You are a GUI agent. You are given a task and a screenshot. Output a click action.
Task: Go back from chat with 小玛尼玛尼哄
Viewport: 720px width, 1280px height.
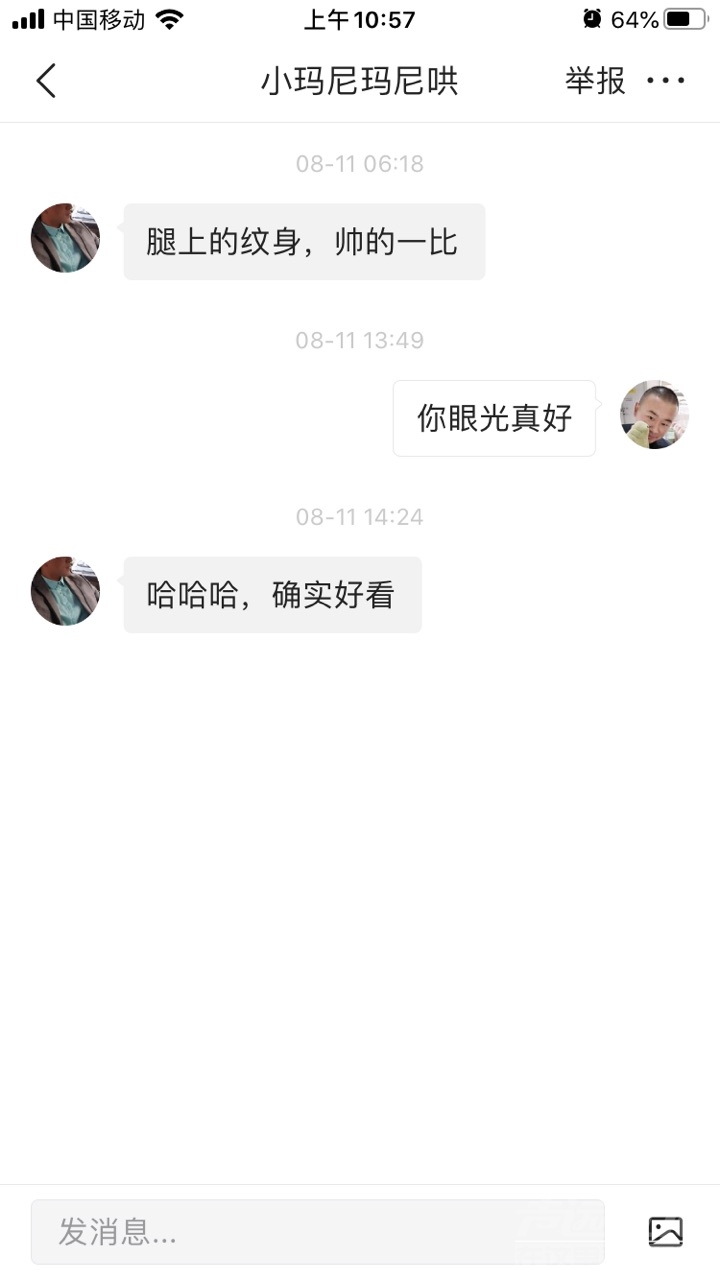(x=46, y=81)
